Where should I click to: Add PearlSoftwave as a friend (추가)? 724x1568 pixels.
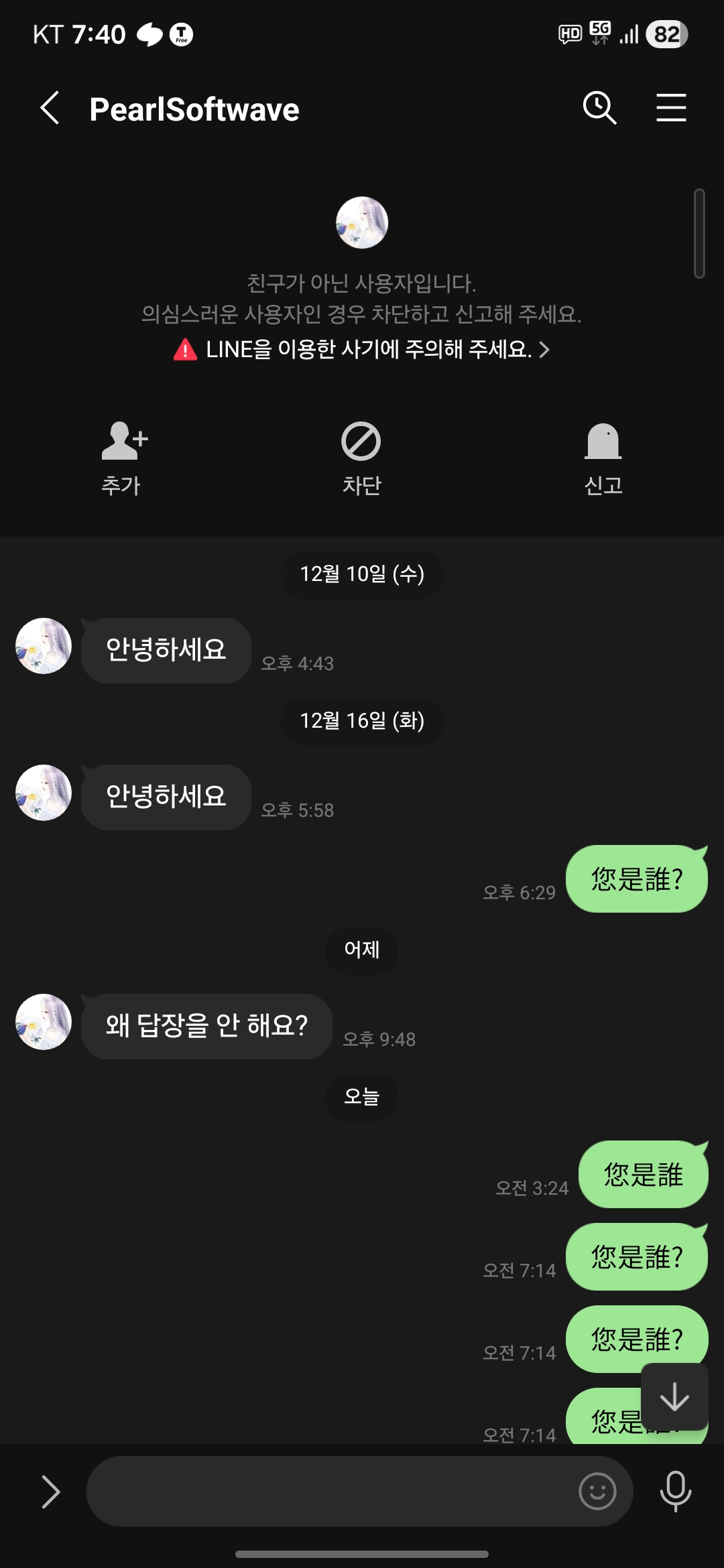pyautogui.click(x=122, y=458)
